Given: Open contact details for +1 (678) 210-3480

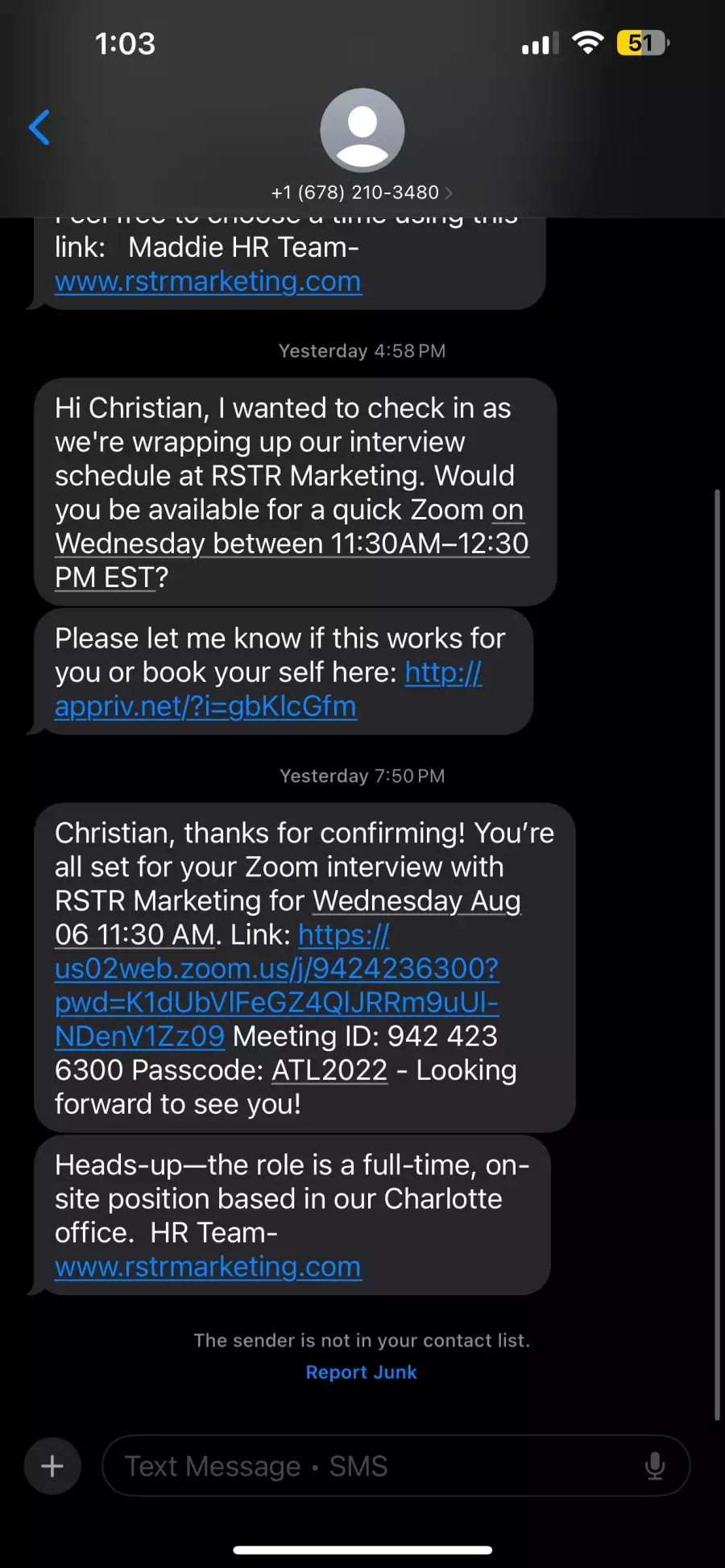Looking at the screenshot, I should tap(362, 192).
